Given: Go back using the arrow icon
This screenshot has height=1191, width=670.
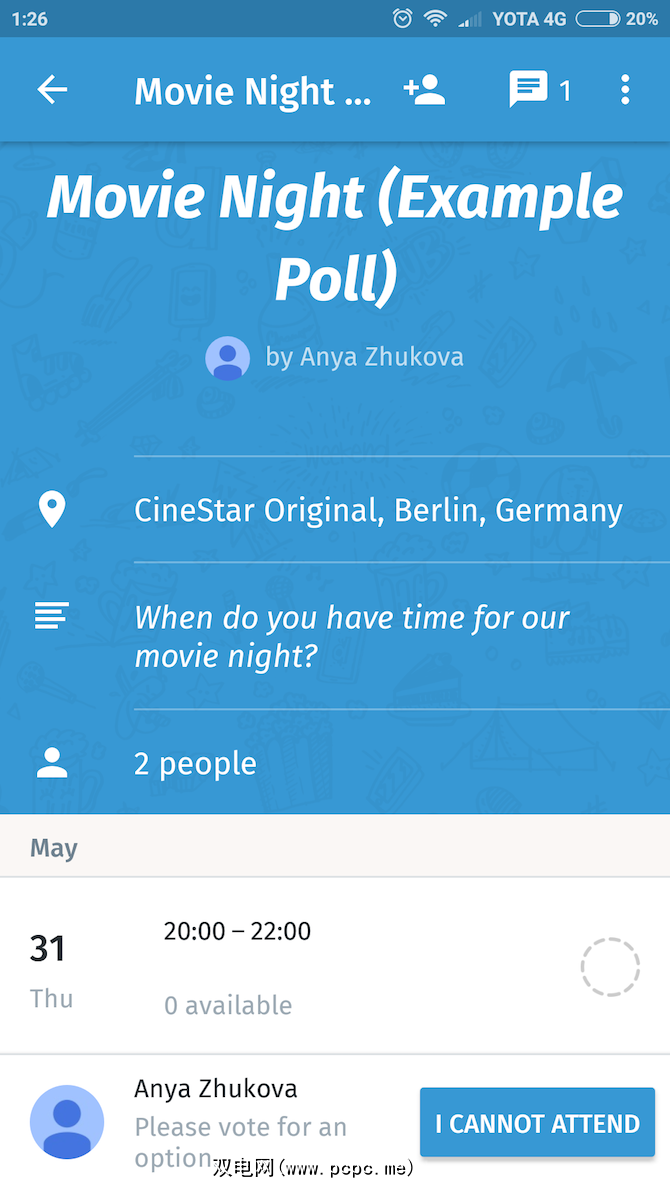Looking at the screenshot, I should click(52, 90).
